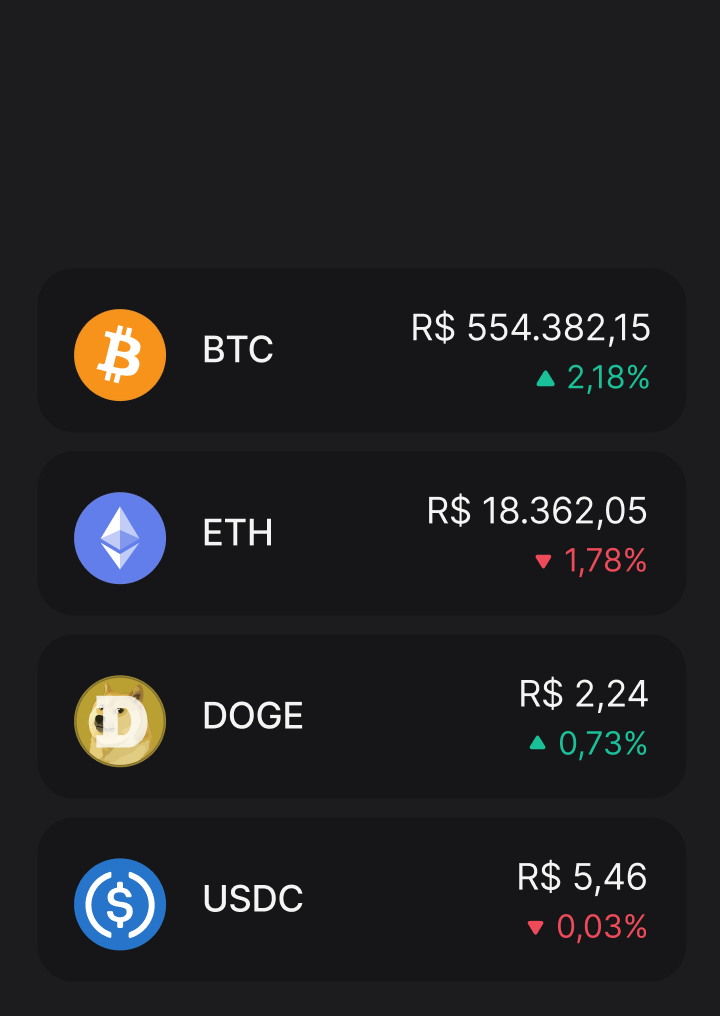Select the BTC ticker label

(238, 350)
